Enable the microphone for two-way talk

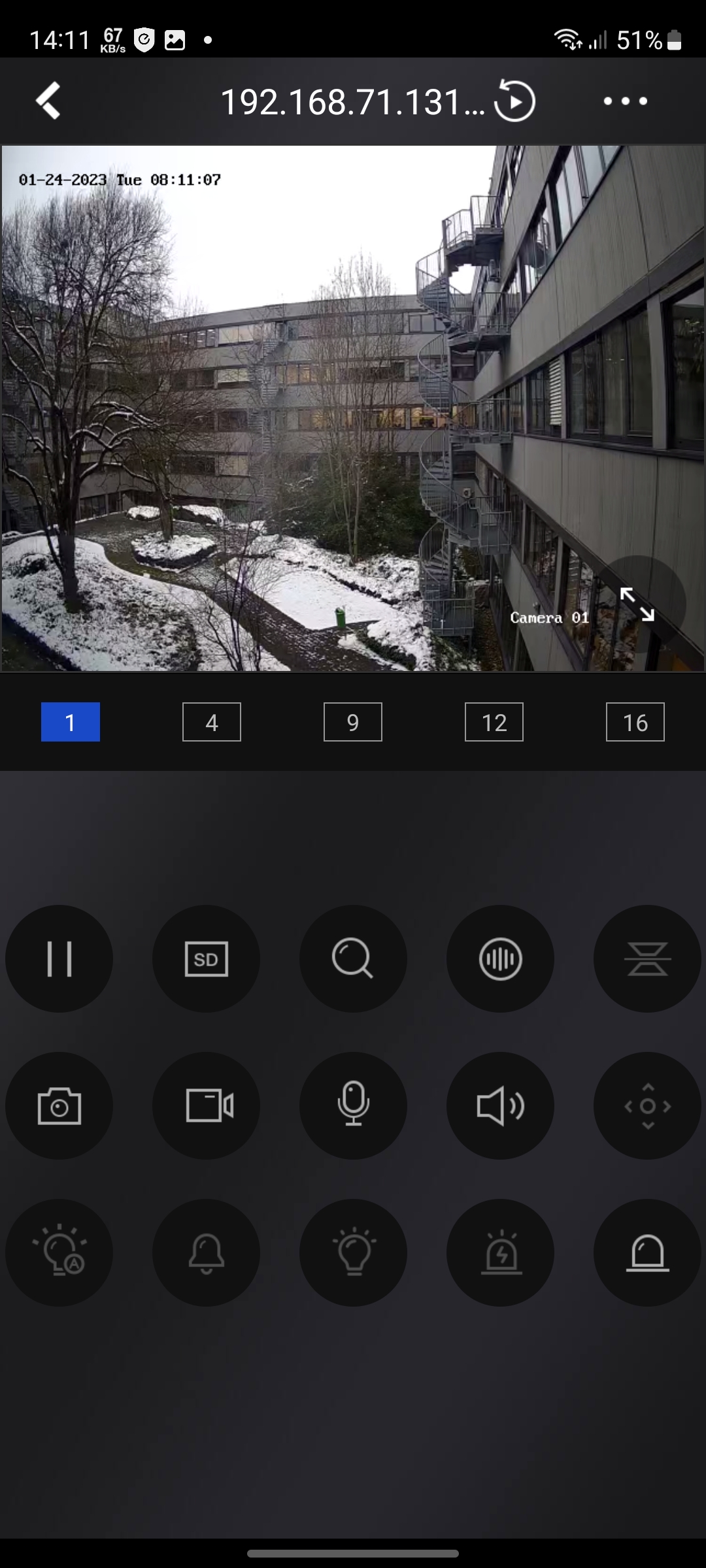[x=353, y=1105]
